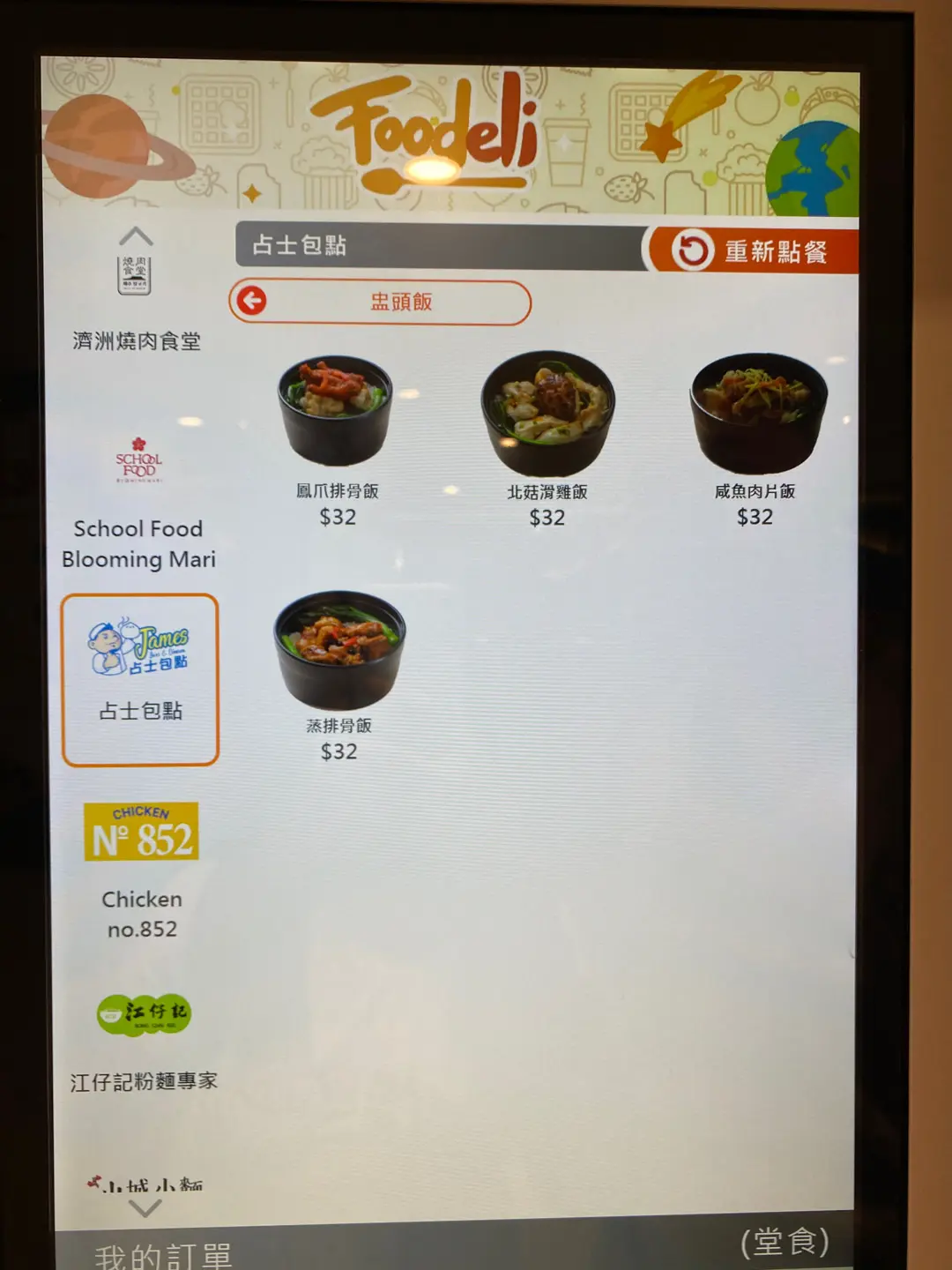This screenshot has width=952, height=1270.
Task: Tap the 重新點餐 reorder button
Action: 754,251
